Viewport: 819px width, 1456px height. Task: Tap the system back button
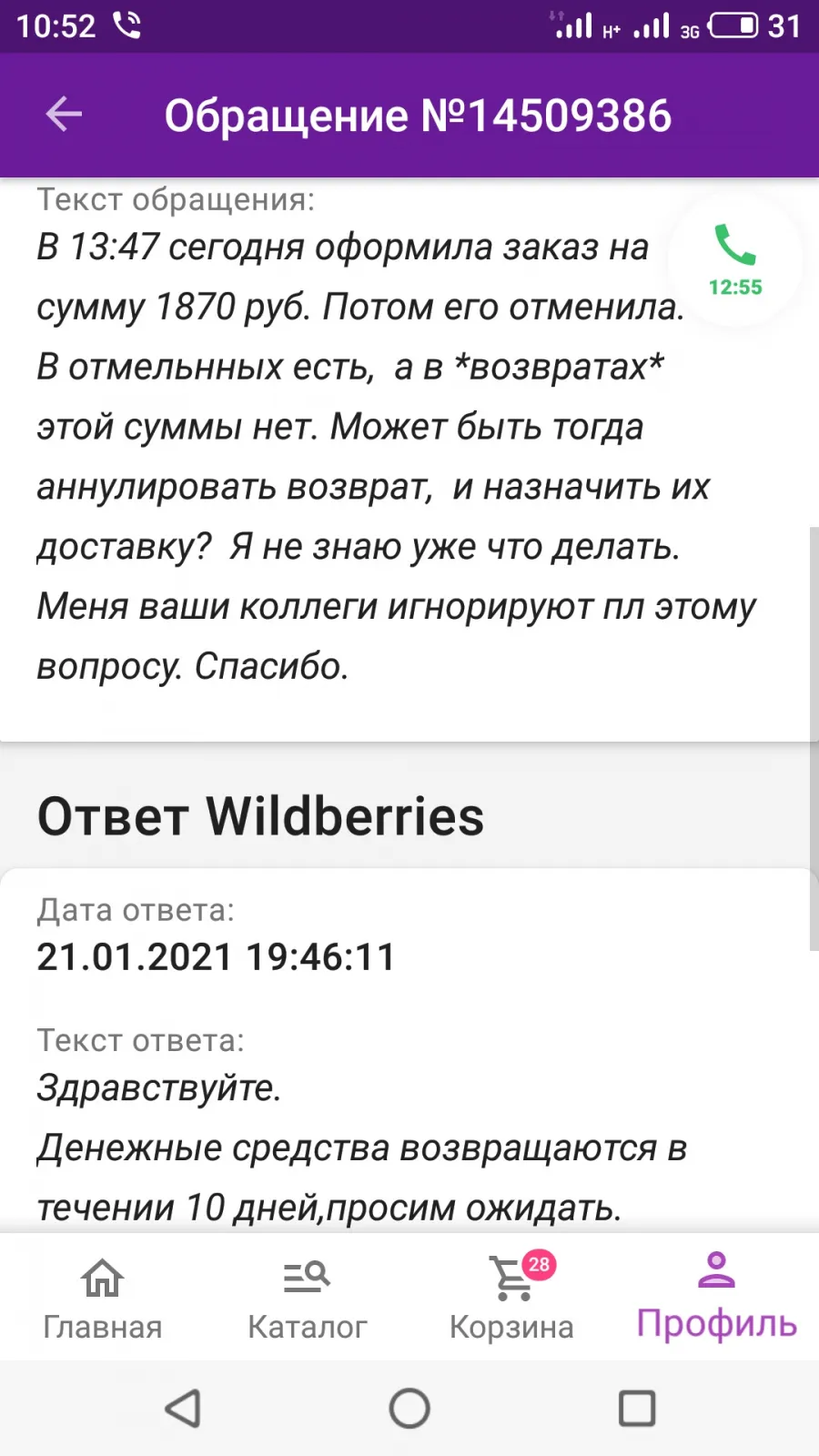[x=183, y=1409]
